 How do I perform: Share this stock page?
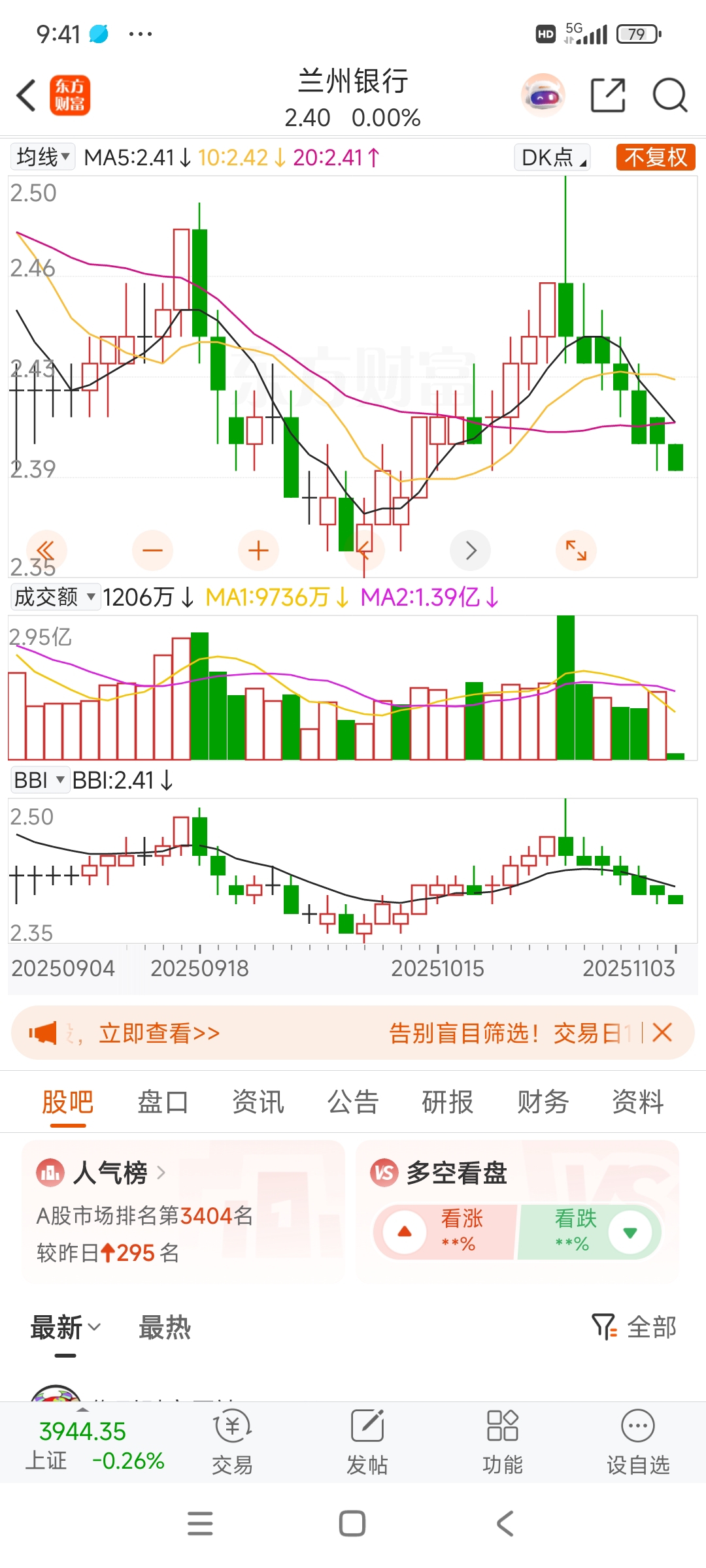coord(608,96)
